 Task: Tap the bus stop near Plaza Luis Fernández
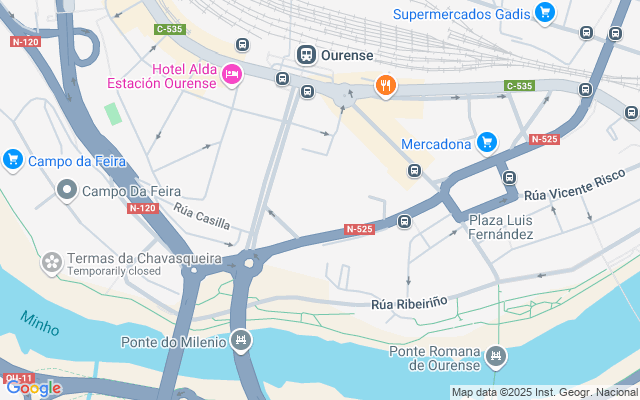click(509, 178)
